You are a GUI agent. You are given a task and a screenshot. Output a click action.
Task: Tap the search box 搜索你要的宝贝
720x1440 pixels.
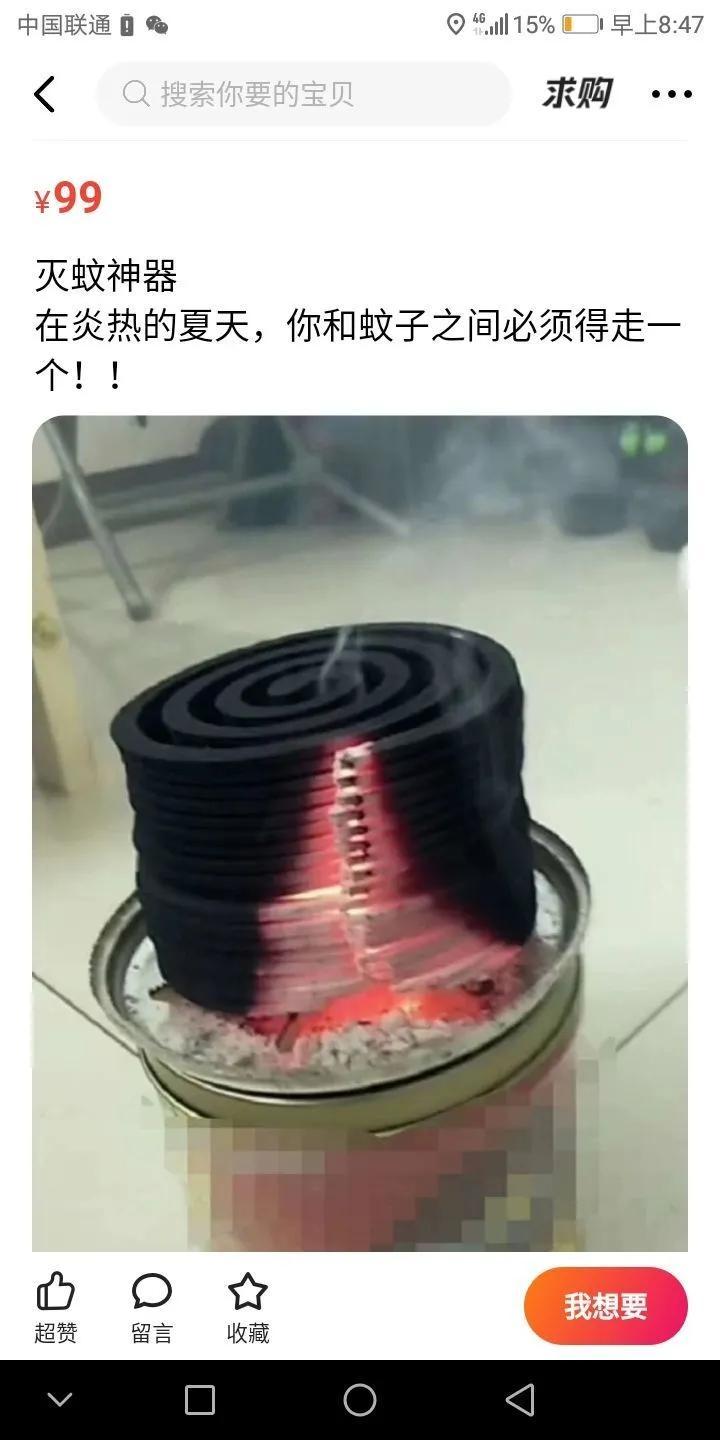point(303,94)
